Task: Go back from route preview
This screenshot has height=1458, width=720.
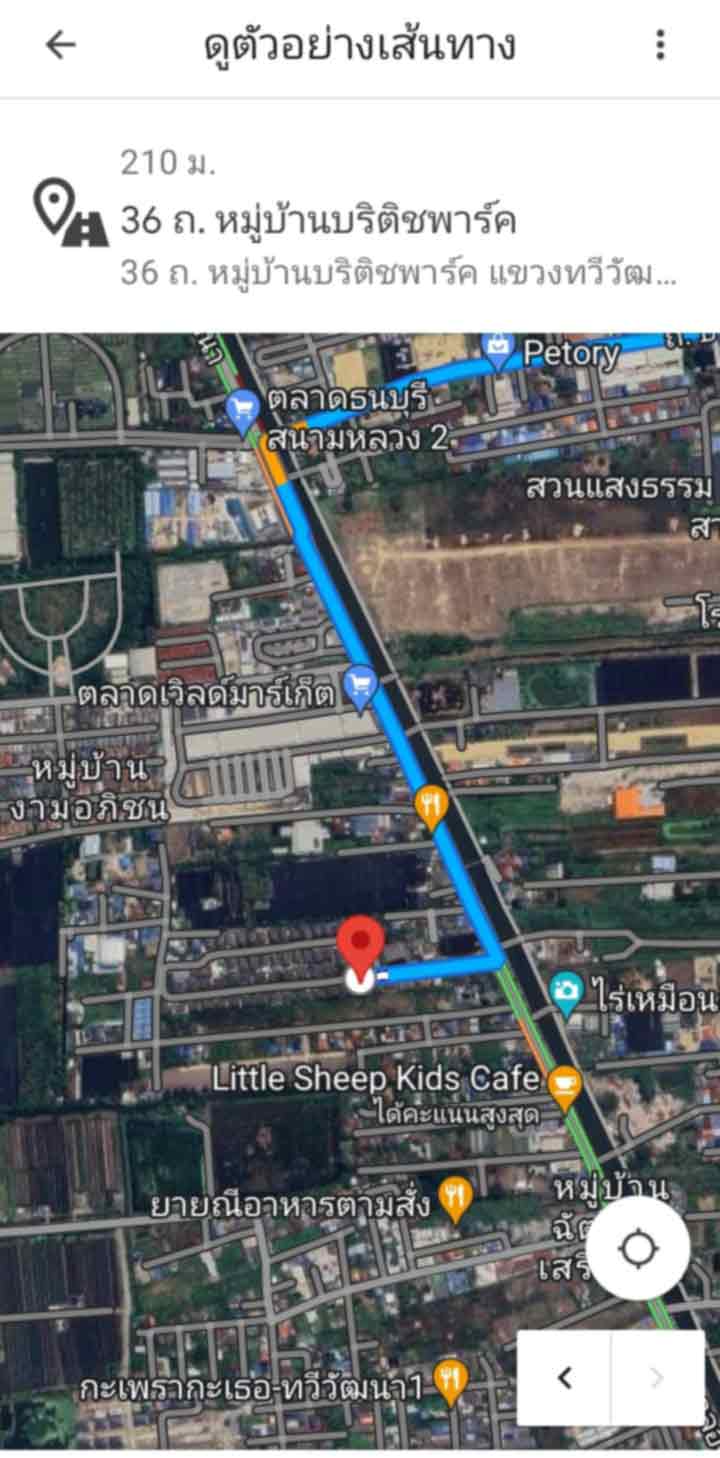Action: pos(61,45)
